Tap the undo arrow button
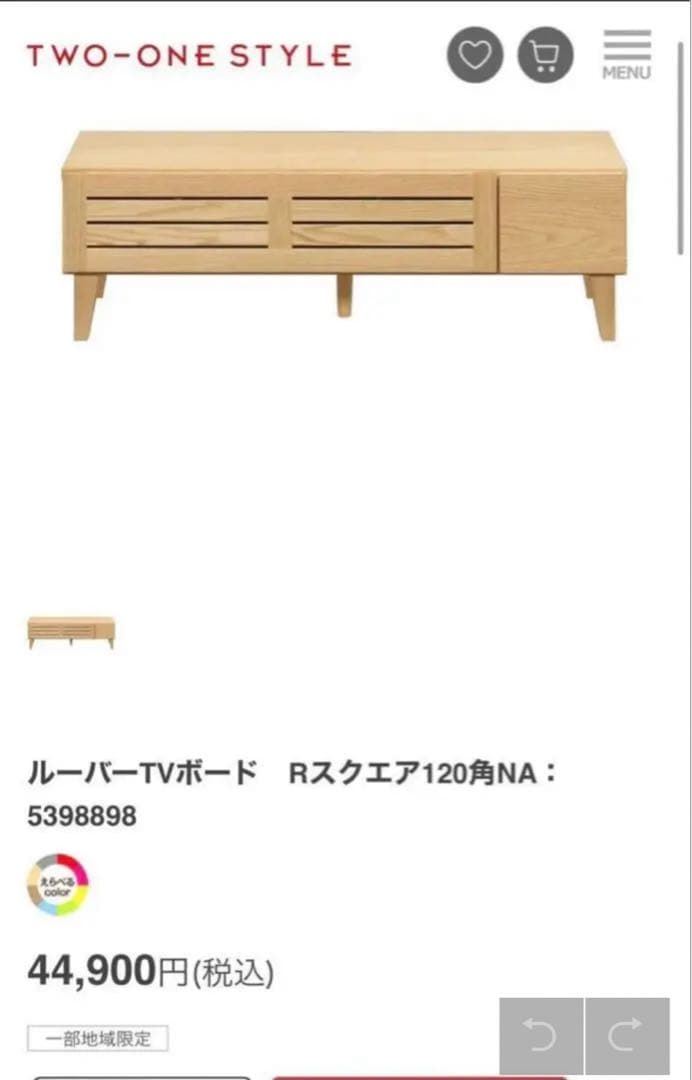The image size is (692, 1080). (x=541, y=1036)
